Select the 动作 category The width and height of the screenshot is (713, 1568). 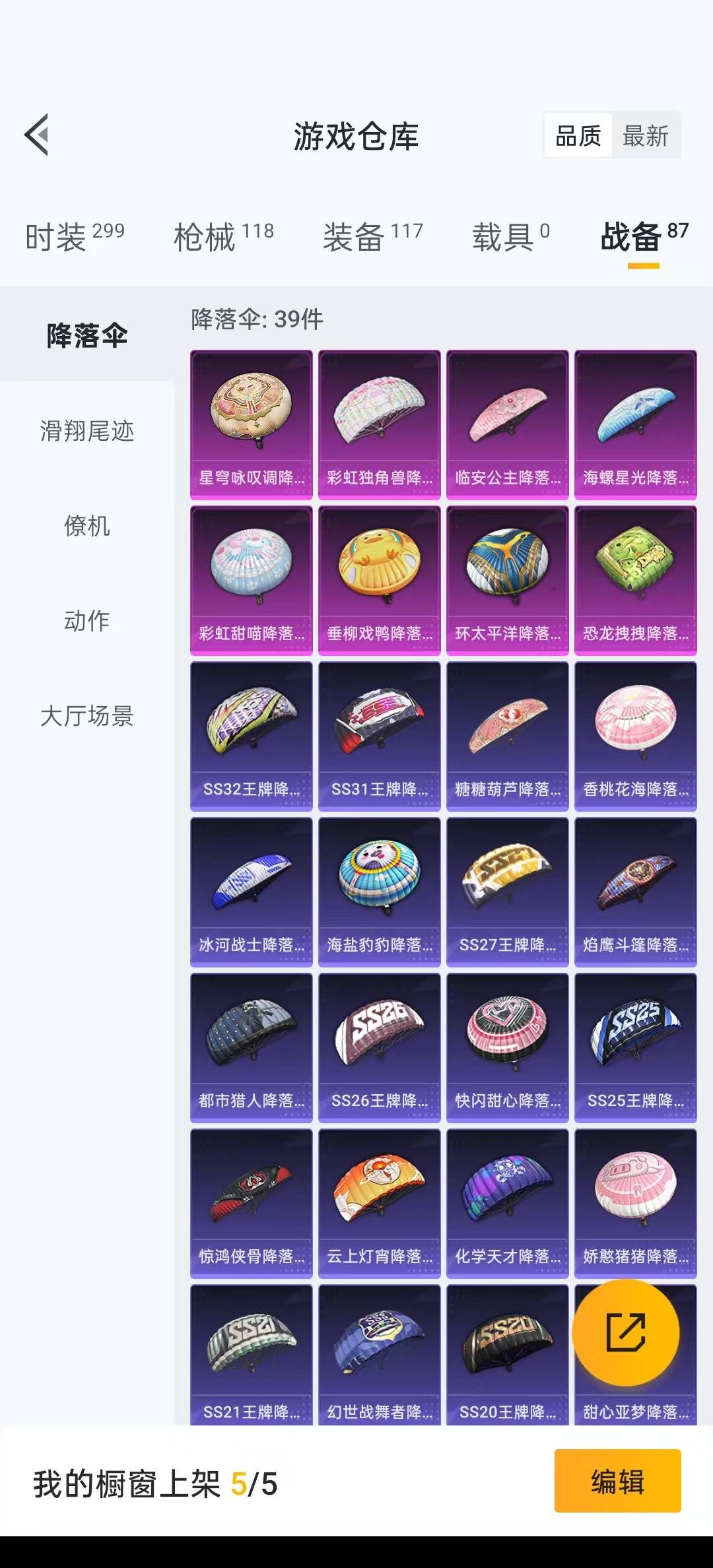point(87,621)
